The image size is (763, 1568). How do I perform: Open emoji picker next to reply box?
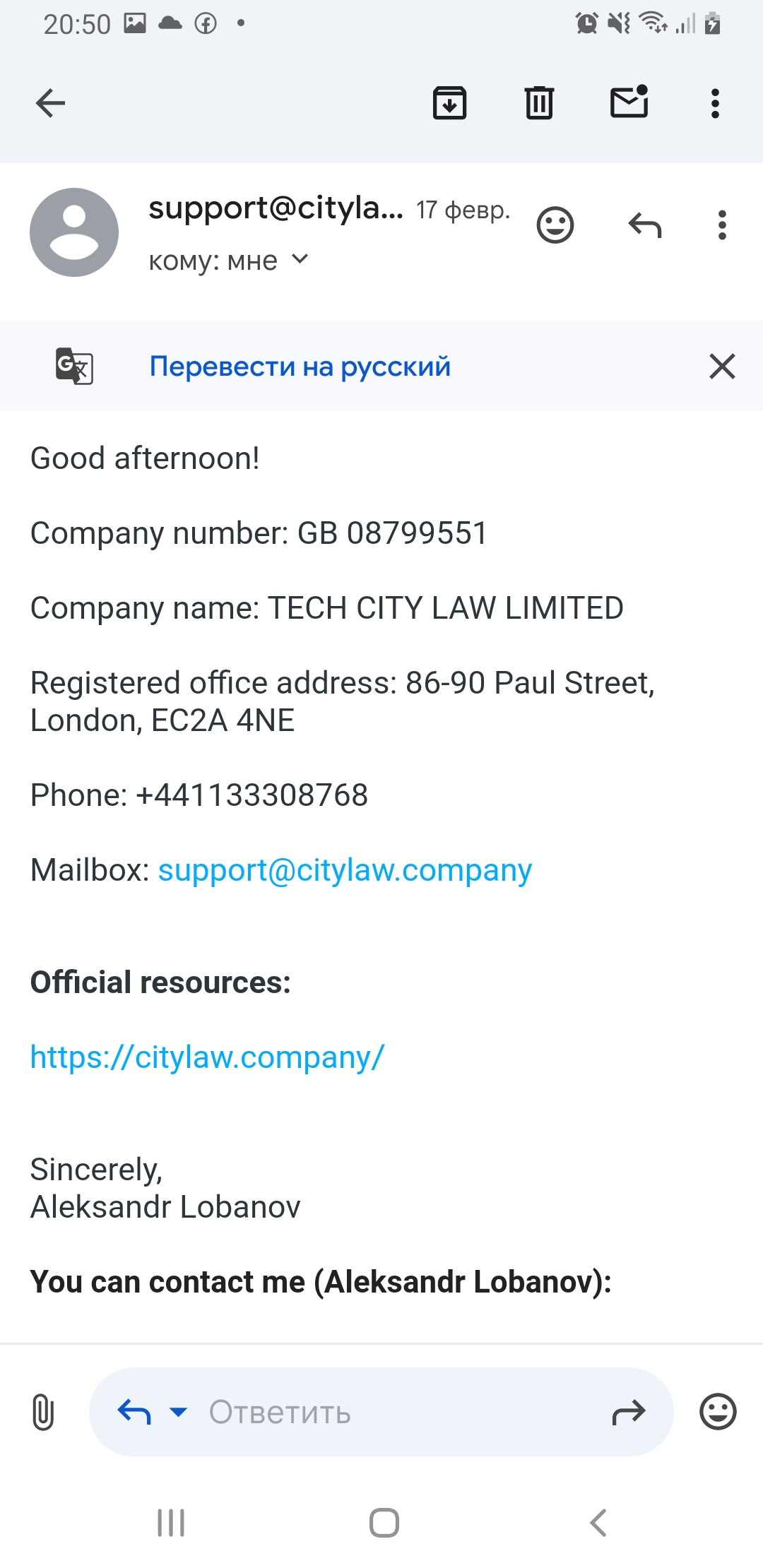[718, 1412]
